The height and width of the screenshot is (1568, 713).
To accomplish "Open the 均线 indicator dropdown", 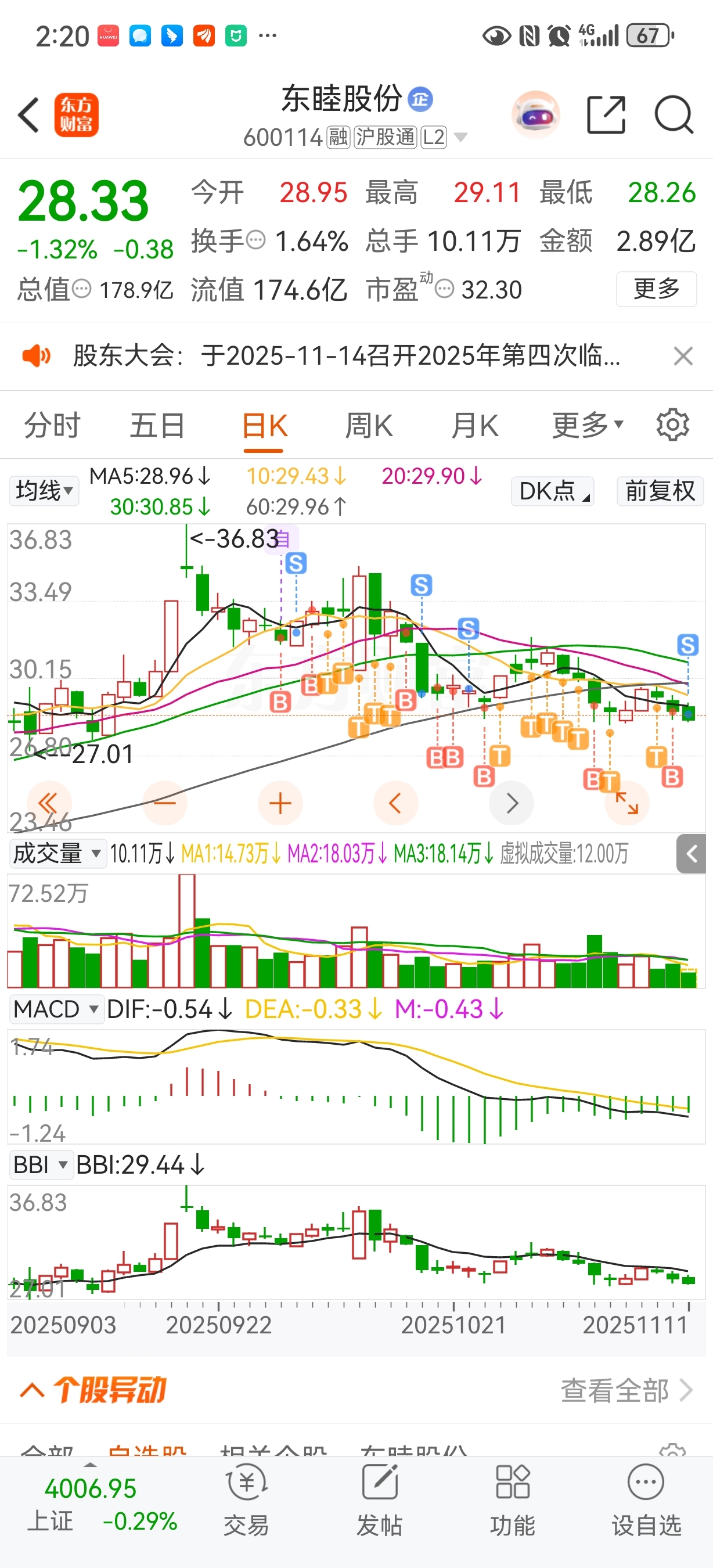I will [x=44, y=491].
